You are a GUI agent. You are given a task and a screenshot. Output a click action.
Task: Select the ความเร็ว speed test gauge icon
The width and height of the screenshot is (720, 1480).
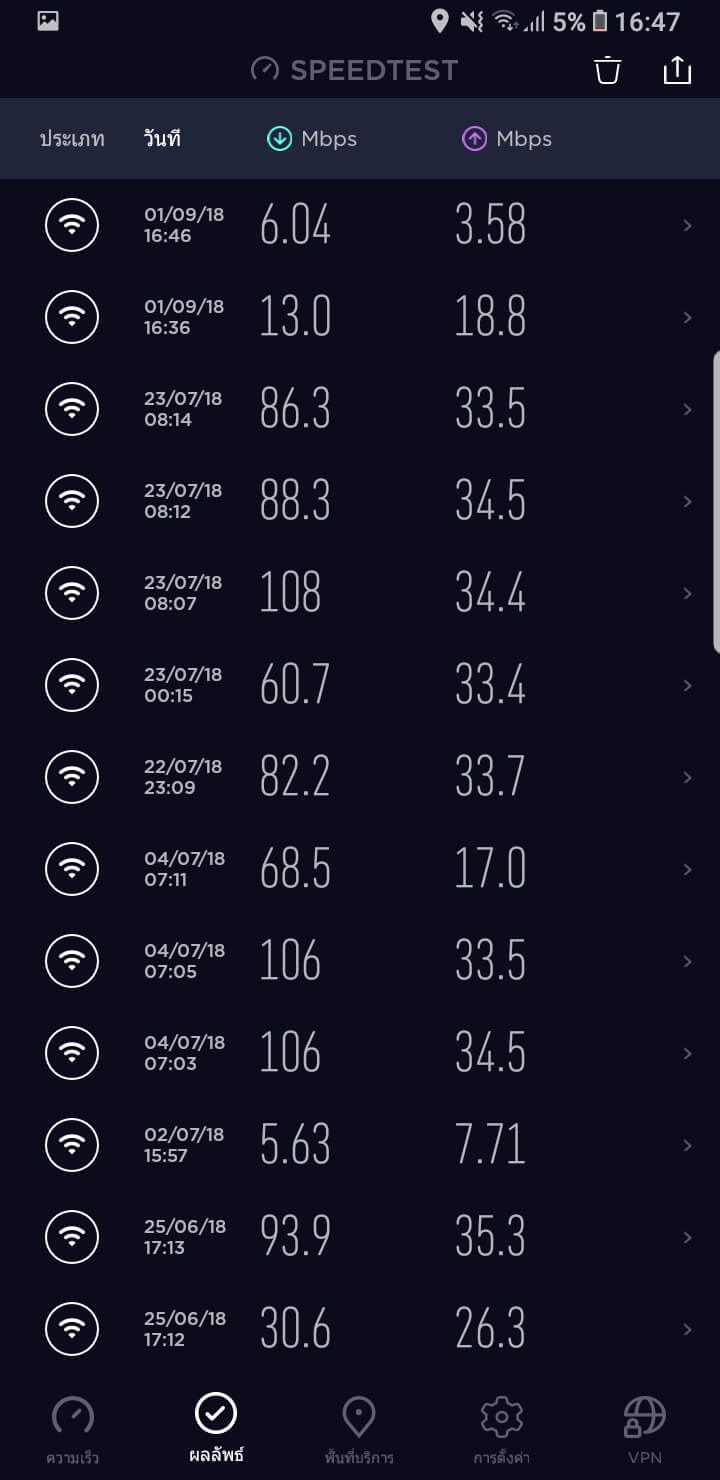click(x=71, y=1415)
